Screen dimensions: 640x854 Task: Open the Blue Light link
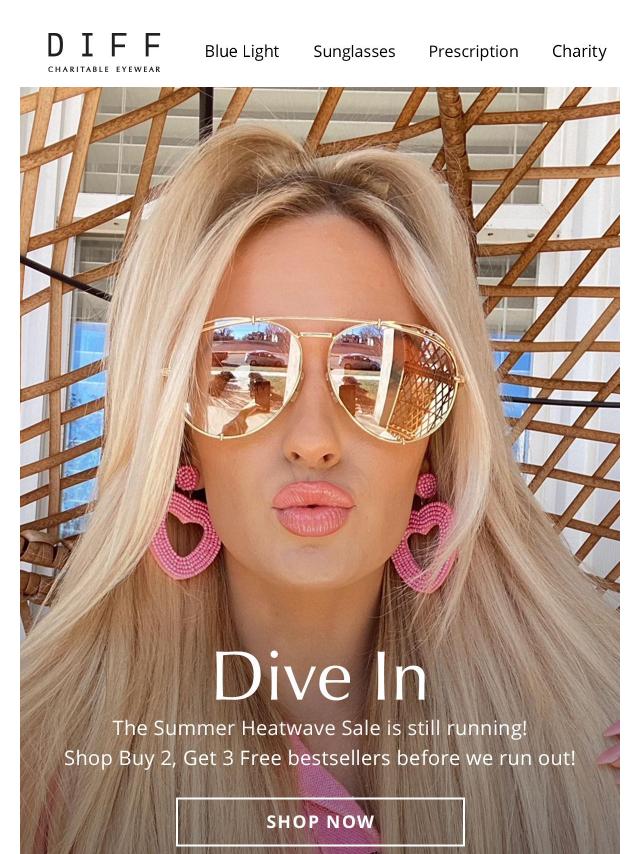click(x=241, y=51)
